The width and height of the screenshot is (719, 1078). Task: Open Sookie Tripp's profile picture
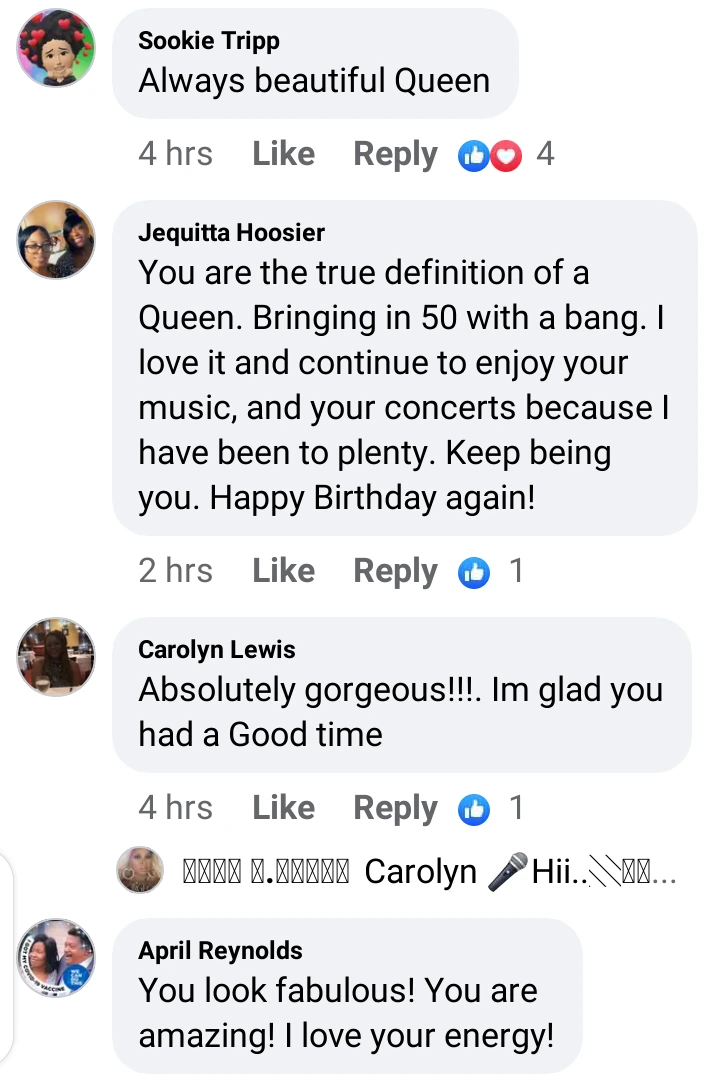tap(56, 48)
